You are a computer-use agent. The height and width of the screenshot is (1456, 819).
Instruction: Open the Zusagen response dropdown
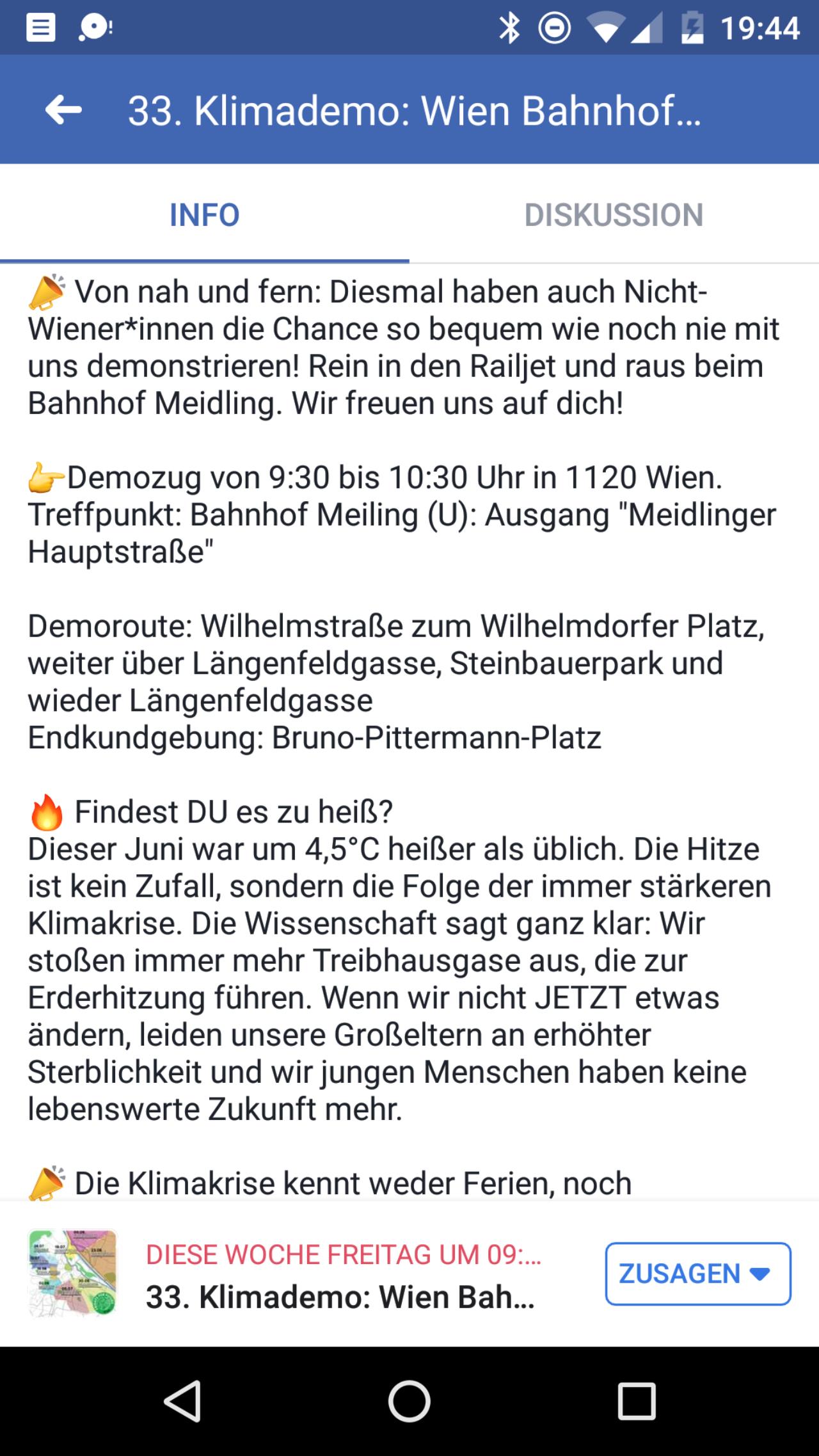[698, 1274]
